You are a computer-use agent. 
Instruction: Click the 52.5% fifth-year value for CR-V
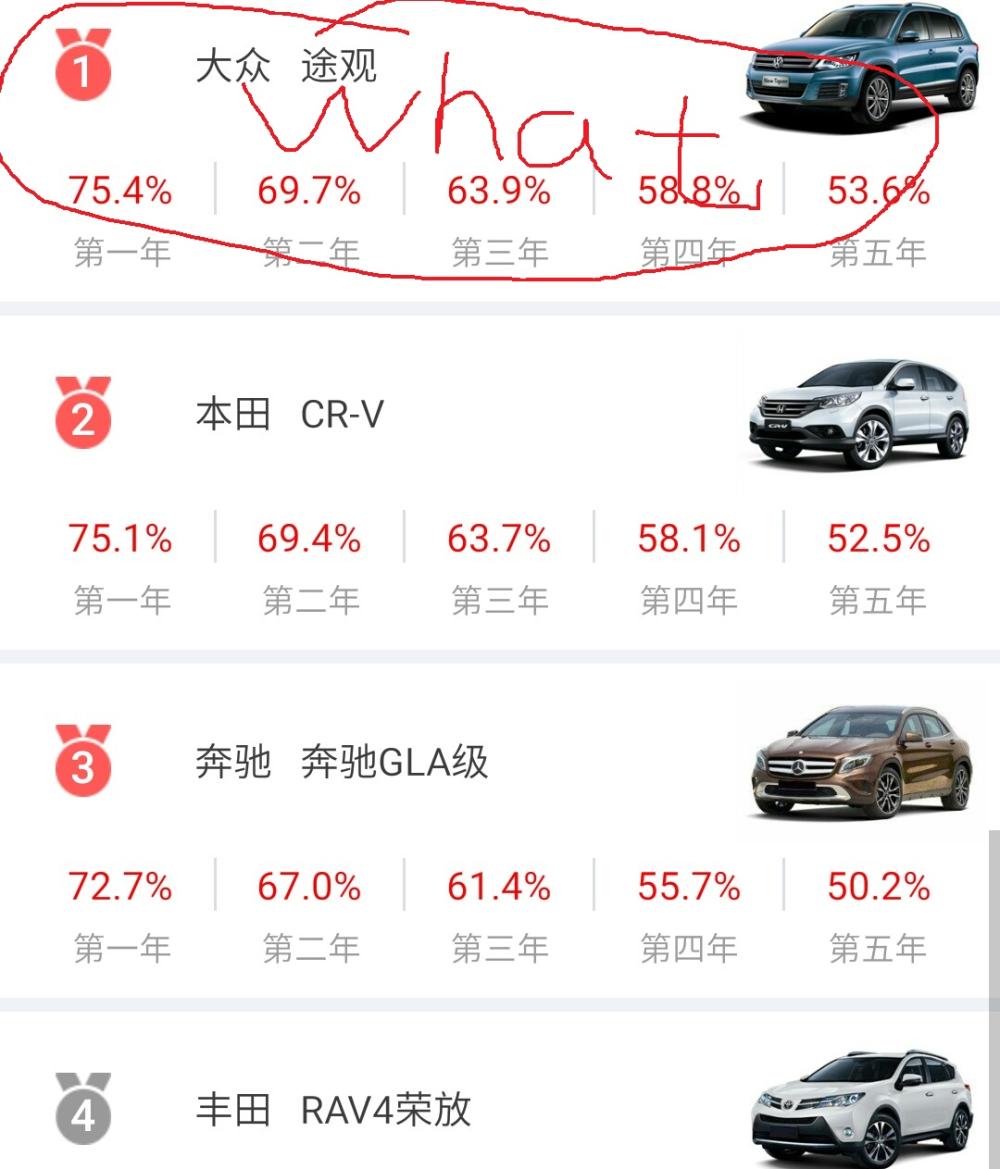pos(877,540)
